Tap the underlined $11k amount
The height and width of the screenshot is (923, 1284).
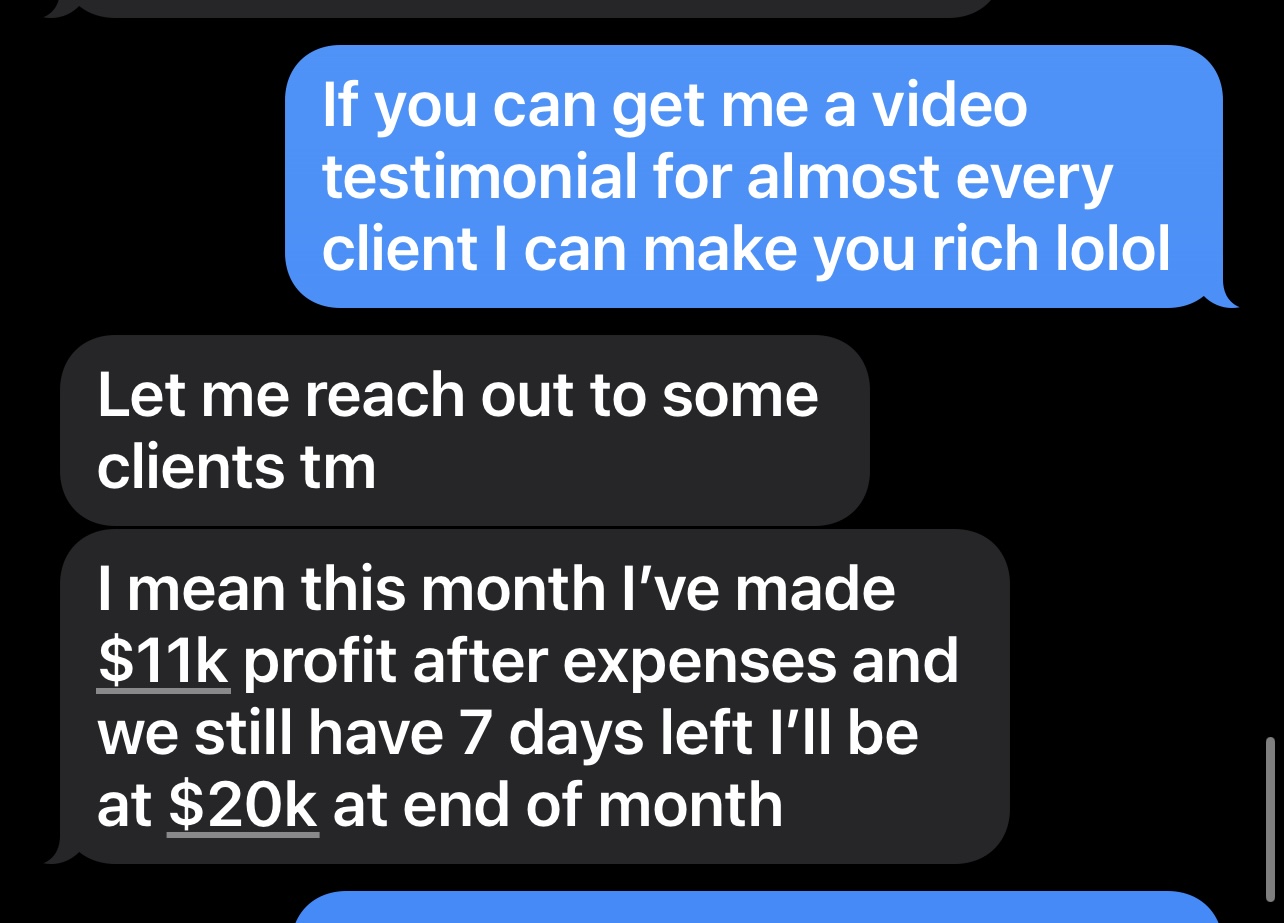164,663
